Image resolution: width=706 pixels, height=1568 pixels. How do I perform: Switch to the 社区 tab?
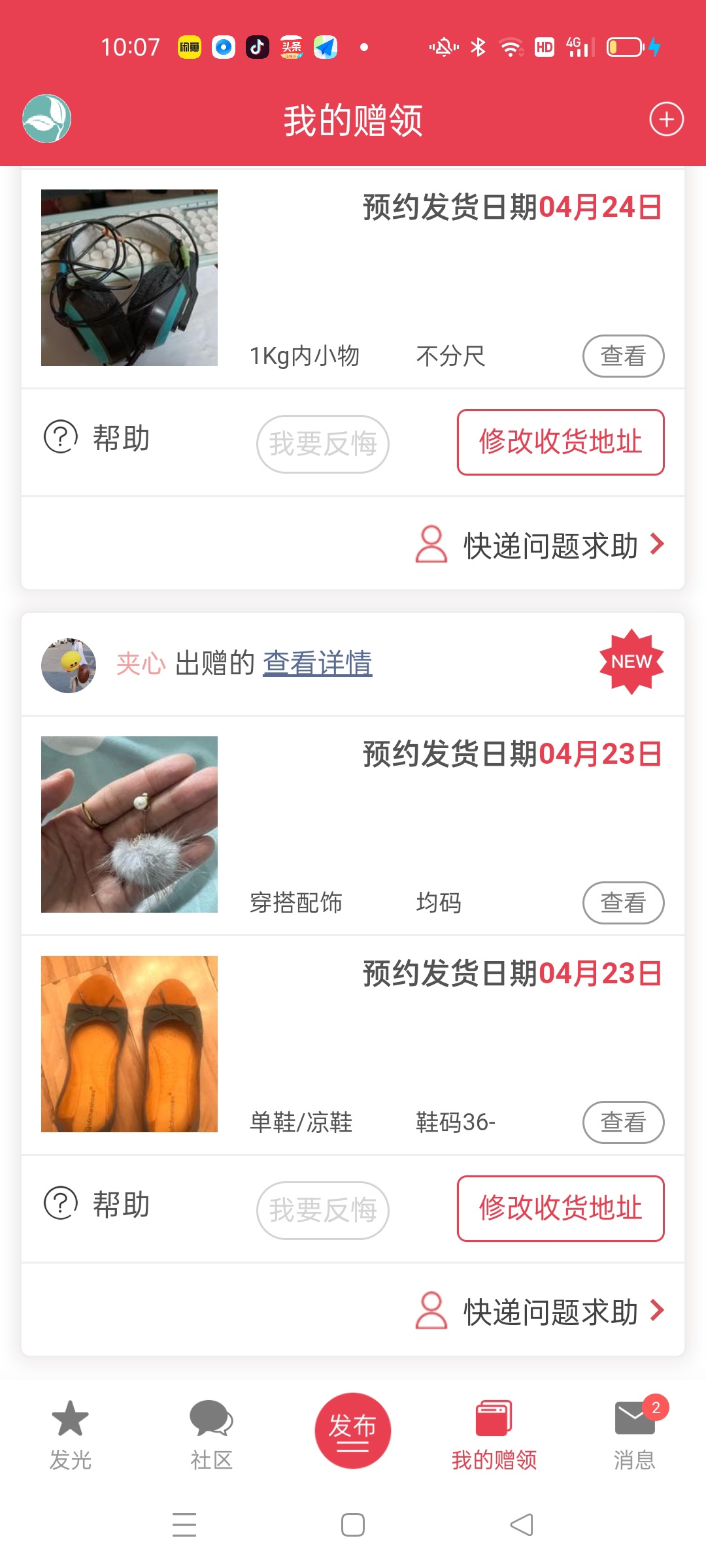click(x=211, y=1434)
